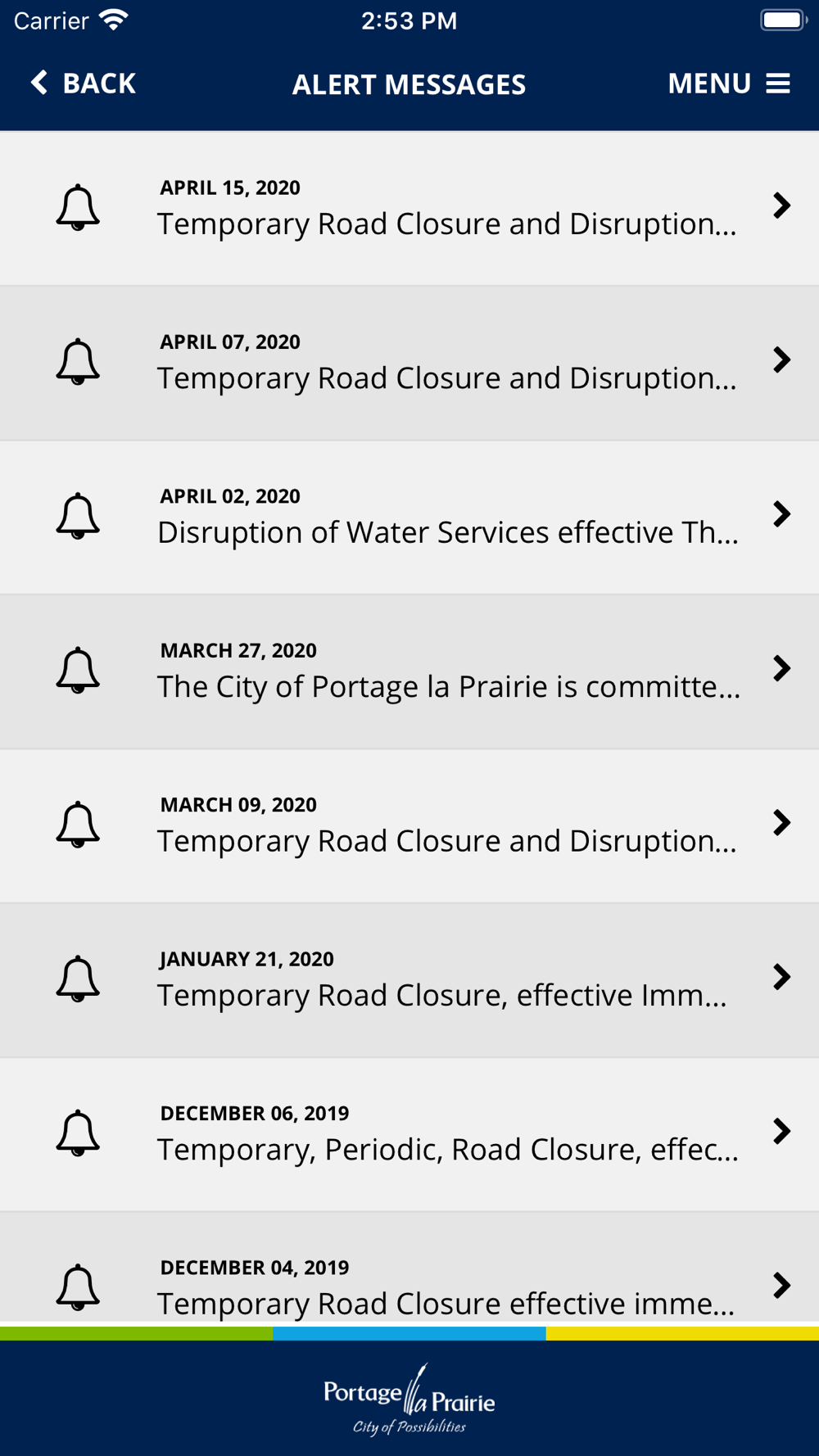Open Disruption of Water Services alert
The image size is (819, 1456).
tap(409, 517)
